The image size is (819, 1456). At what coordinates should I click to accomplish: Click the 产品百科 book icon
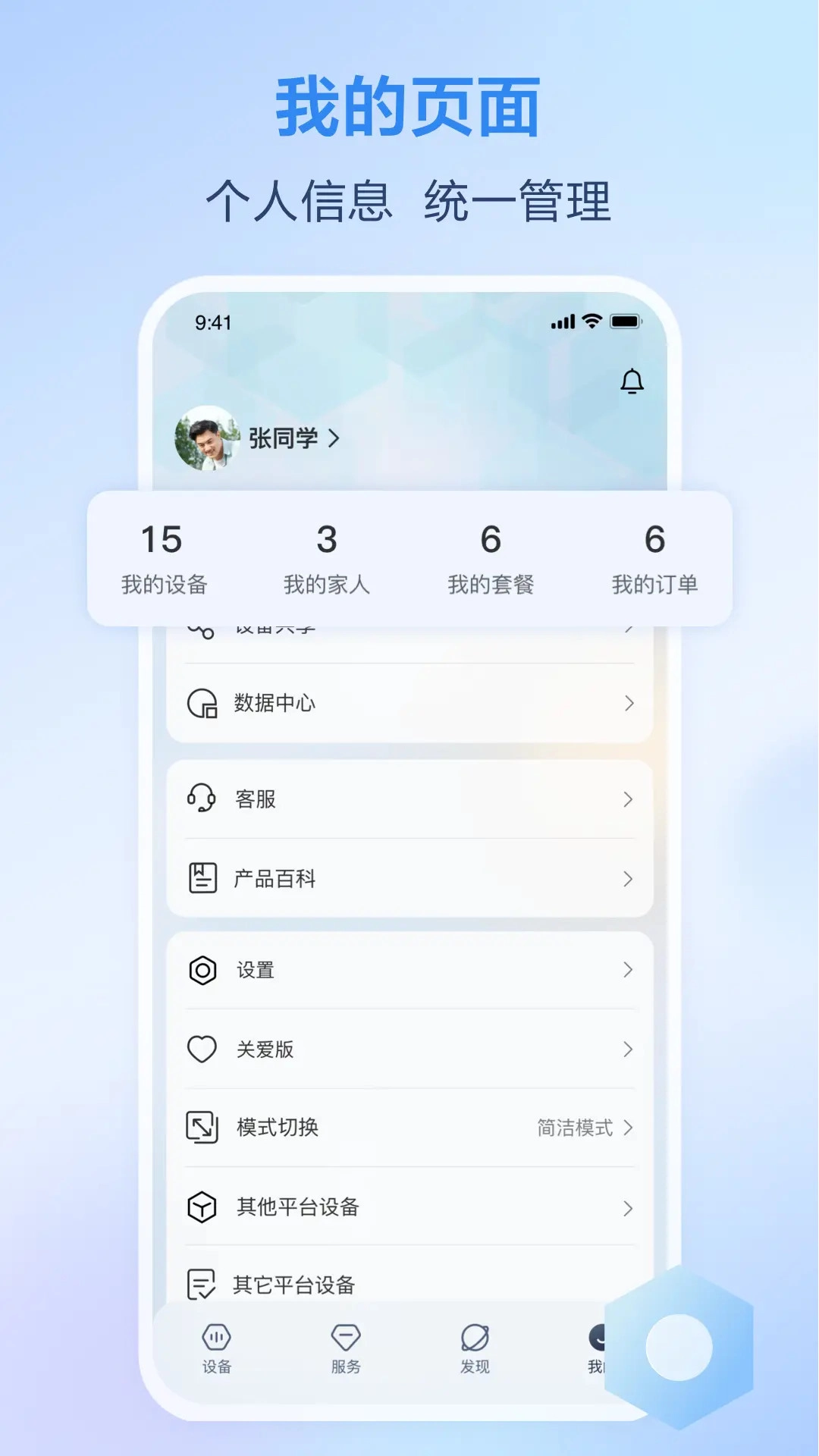pos(202,878)
